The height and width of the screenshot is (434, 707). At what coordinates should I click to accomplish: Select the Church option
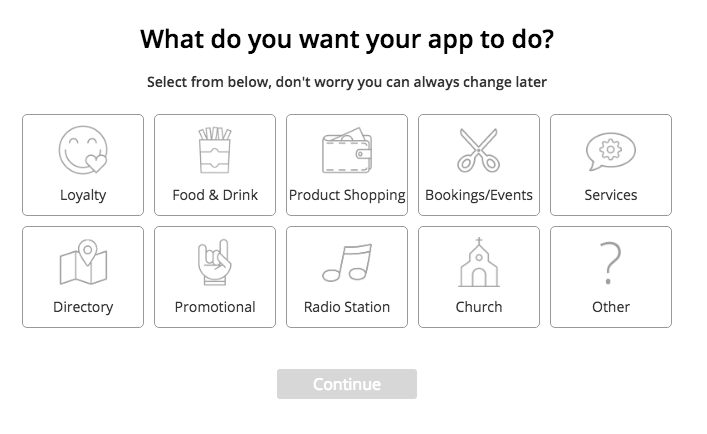click(479, 277)
